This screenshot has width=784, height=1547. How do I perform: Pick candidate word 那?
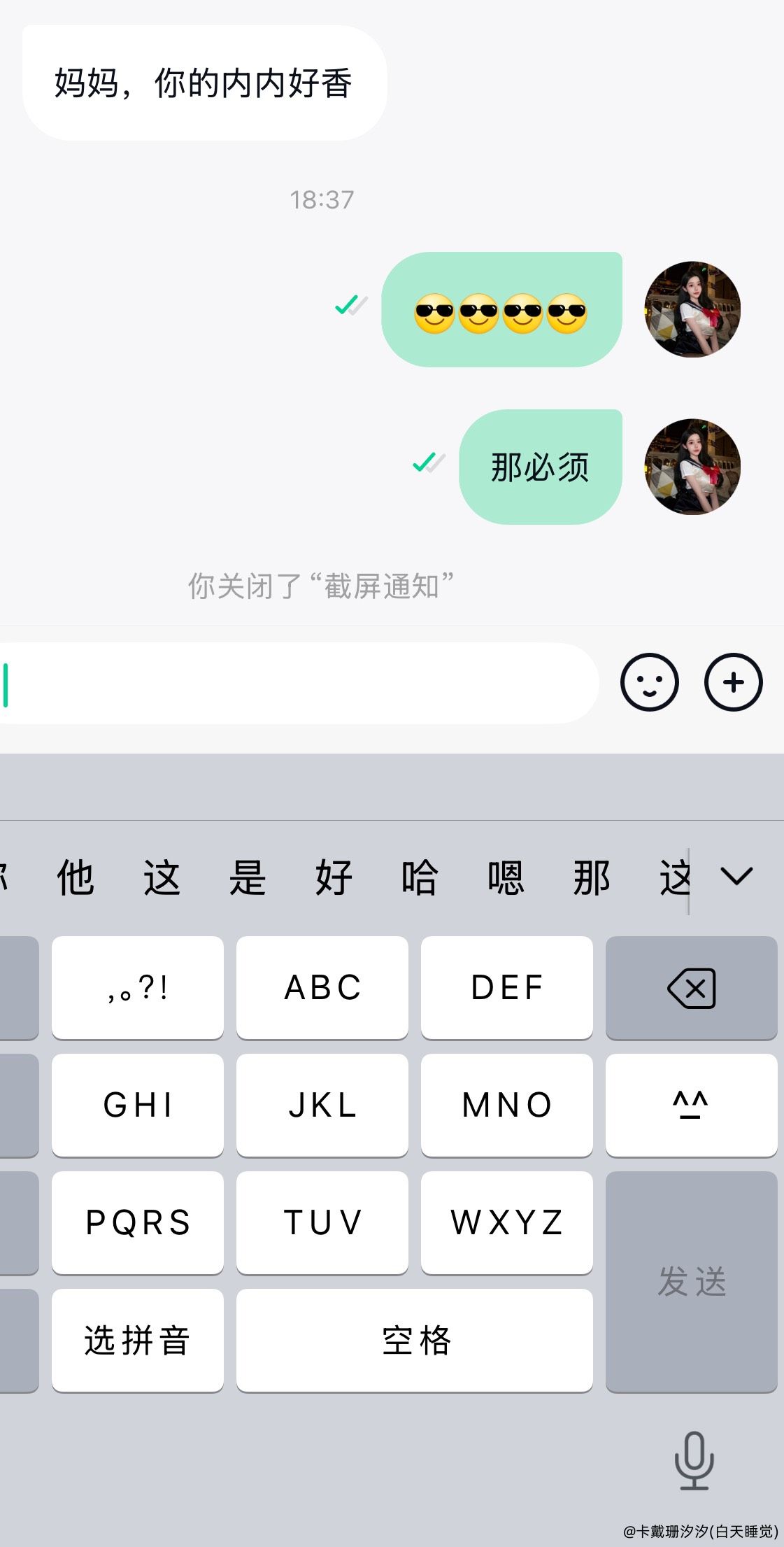pyautogui.click(x=592, y=878)
